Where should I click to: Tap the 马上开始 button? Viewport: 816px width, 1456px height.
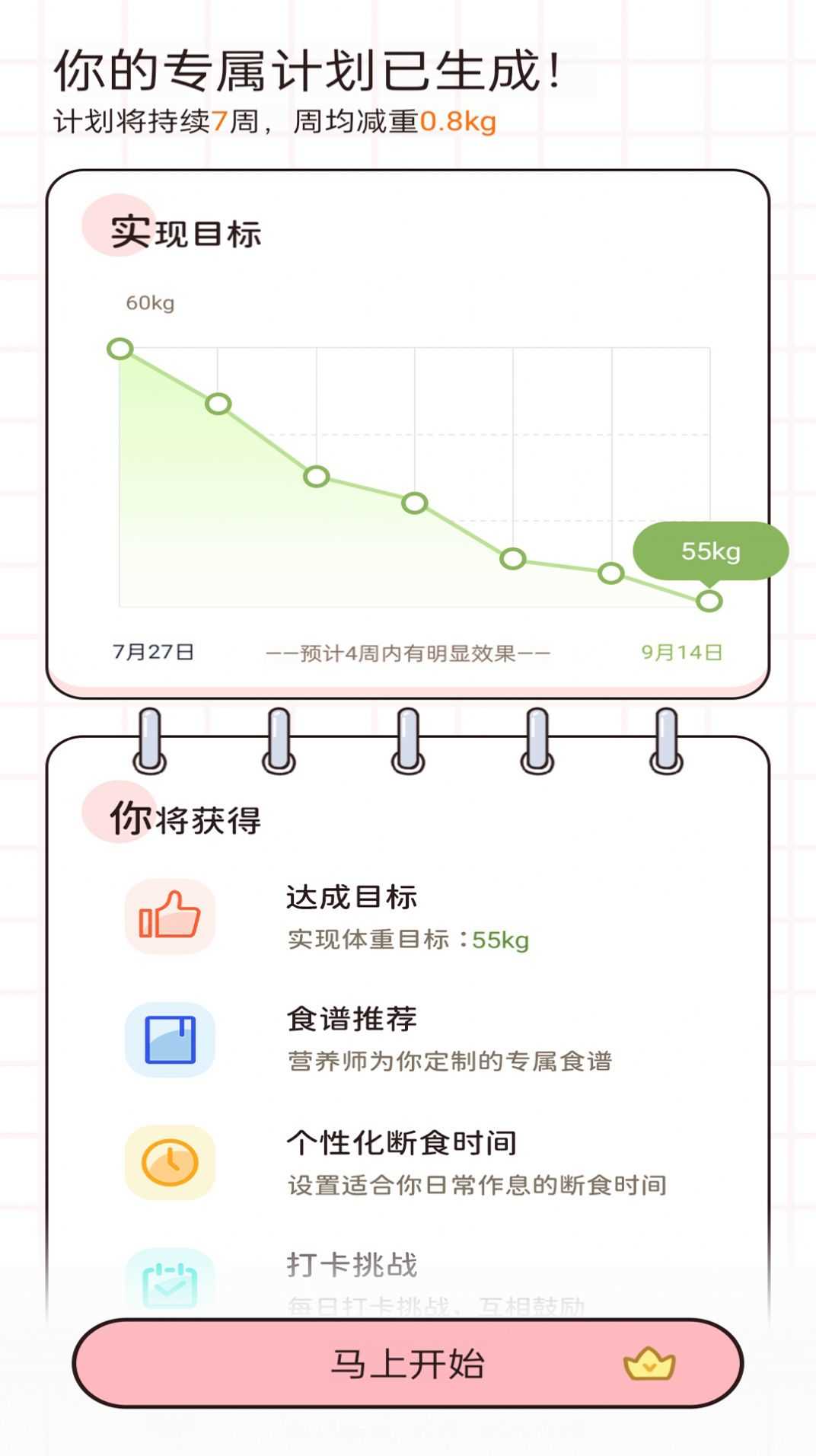408,1363
